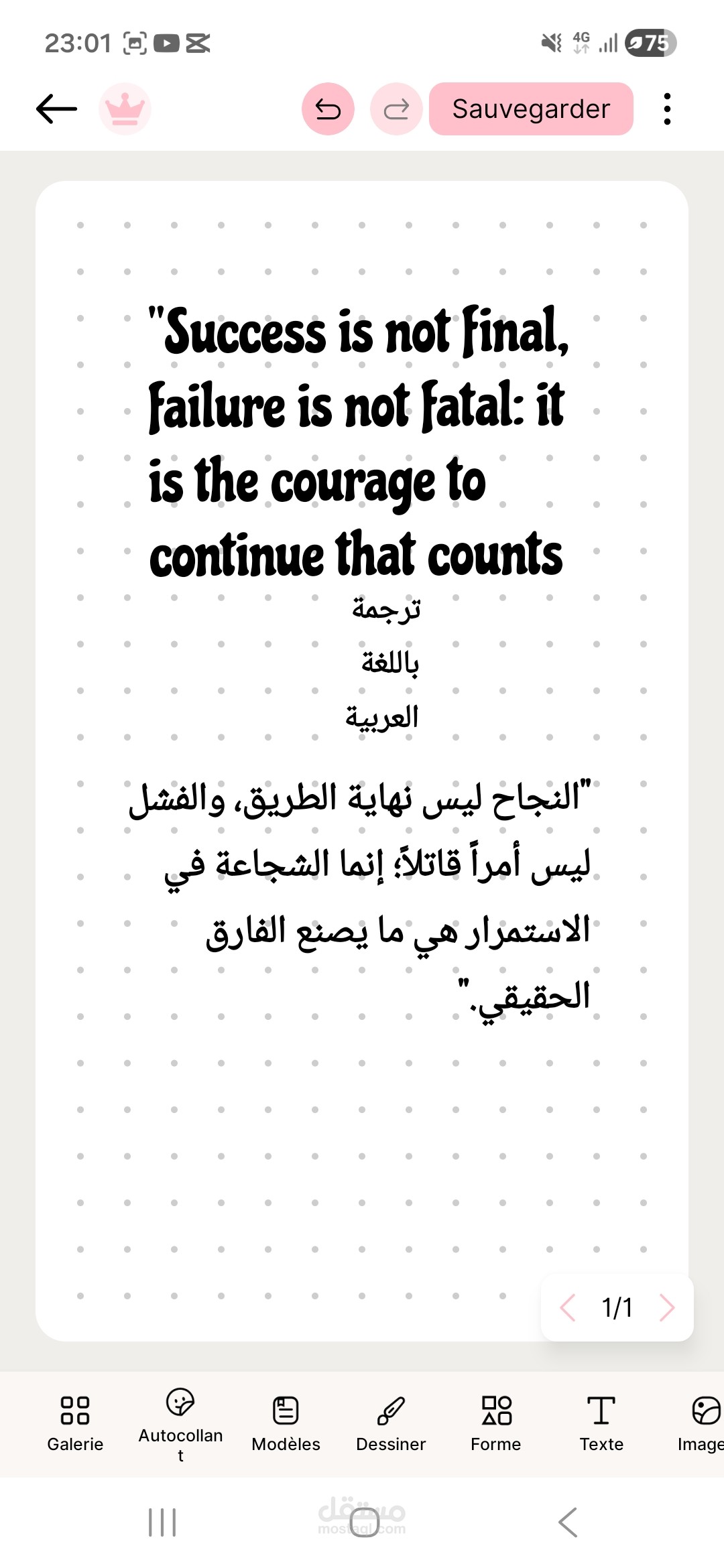Viewport: 724px width, 1568px height.
Task: Tap the Sauvegarder button
Action: (x=531, y=109)
